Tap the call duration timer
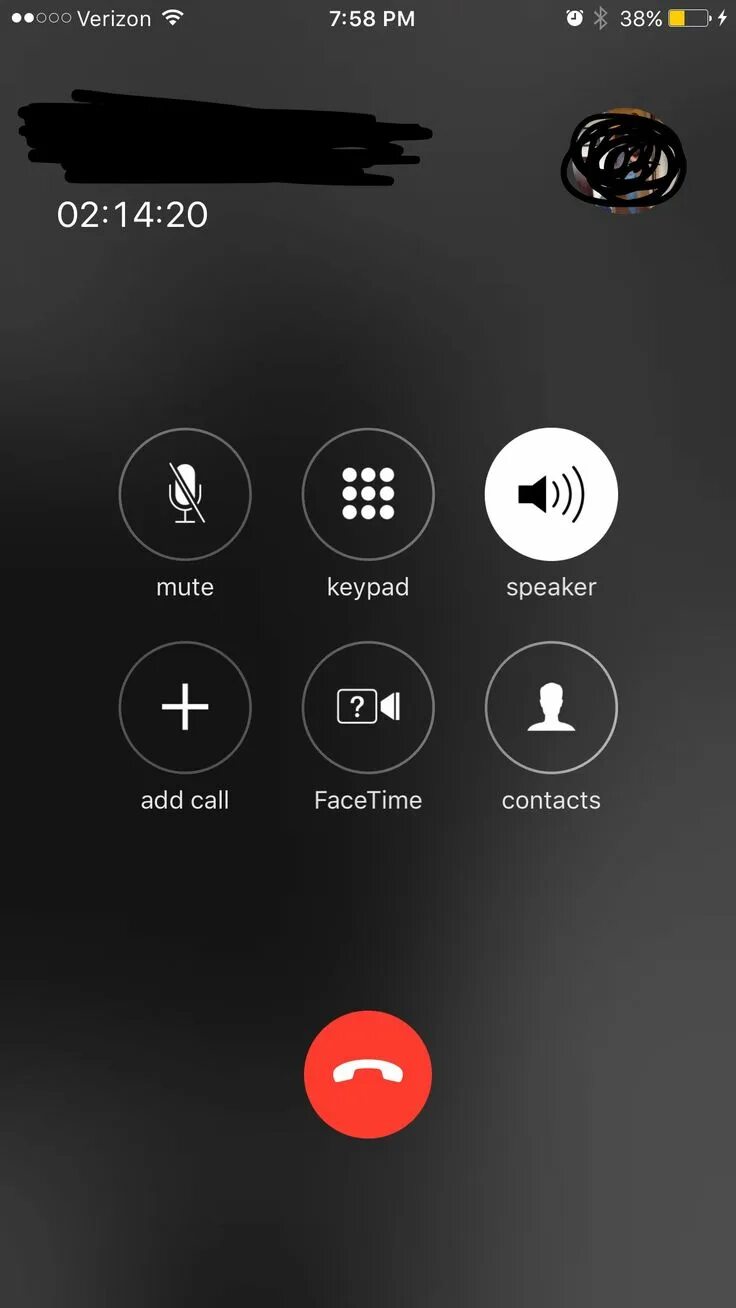 click(133, 214)
